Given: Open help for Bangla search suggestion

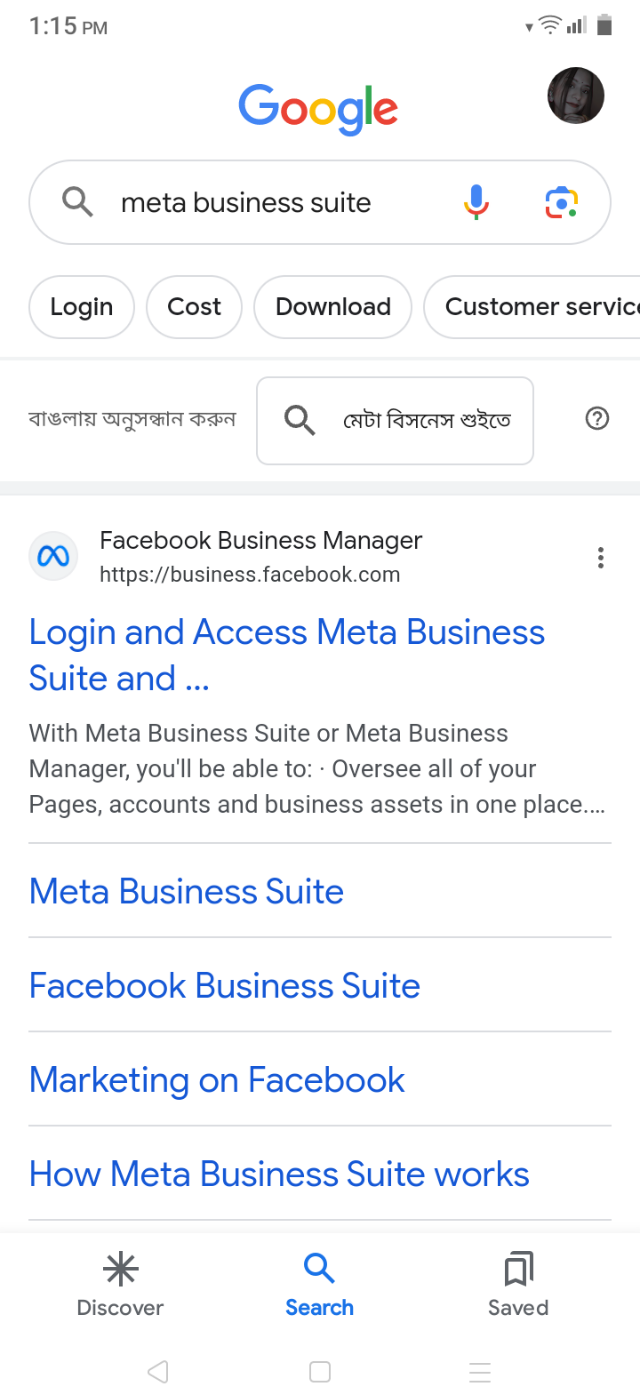Looking at the screenshot, I should 597,420.
